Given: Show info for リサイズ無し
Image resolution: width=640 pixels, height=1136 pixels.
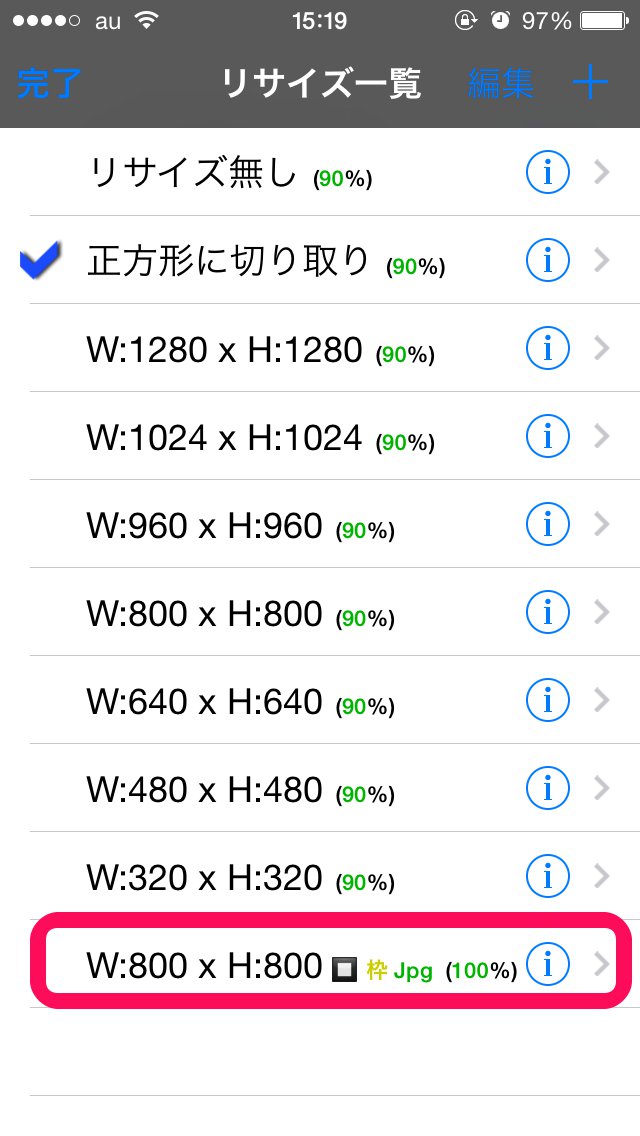Looking at the screenshot, I should (x=547, y=174).
